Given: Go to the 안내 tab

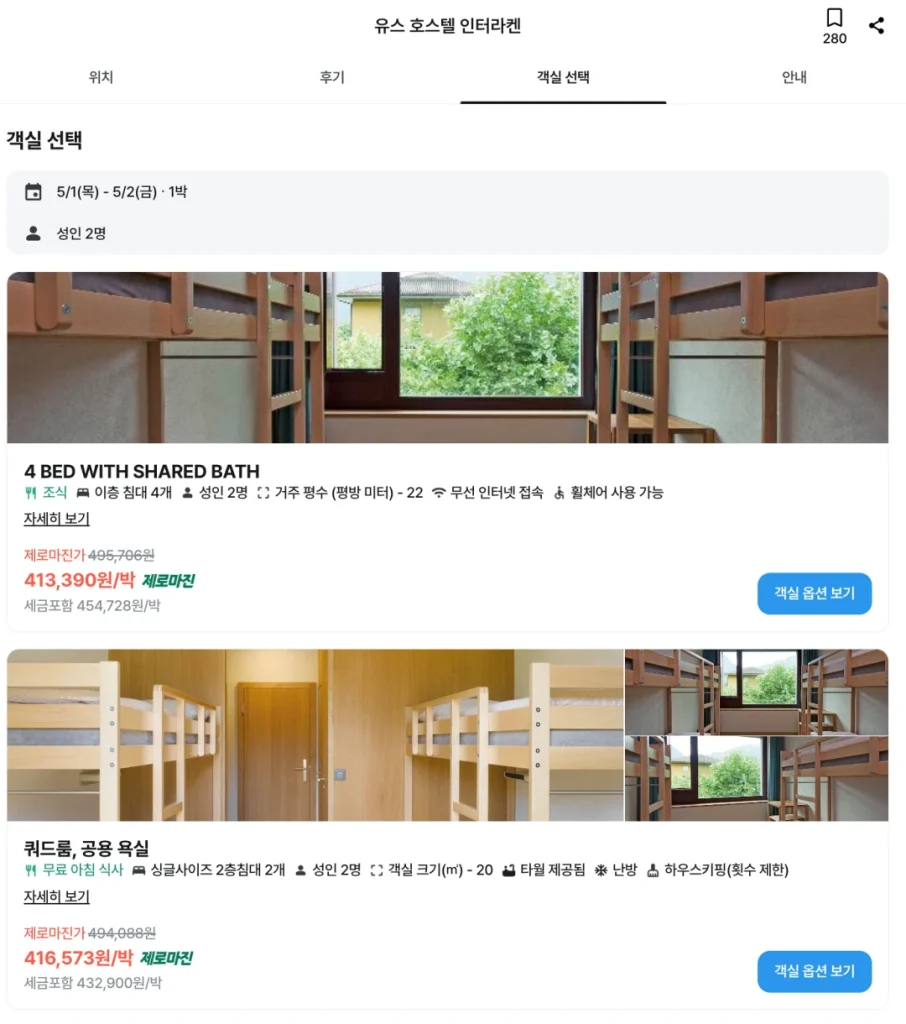Looking at the screenshot, I should (794, 78).
